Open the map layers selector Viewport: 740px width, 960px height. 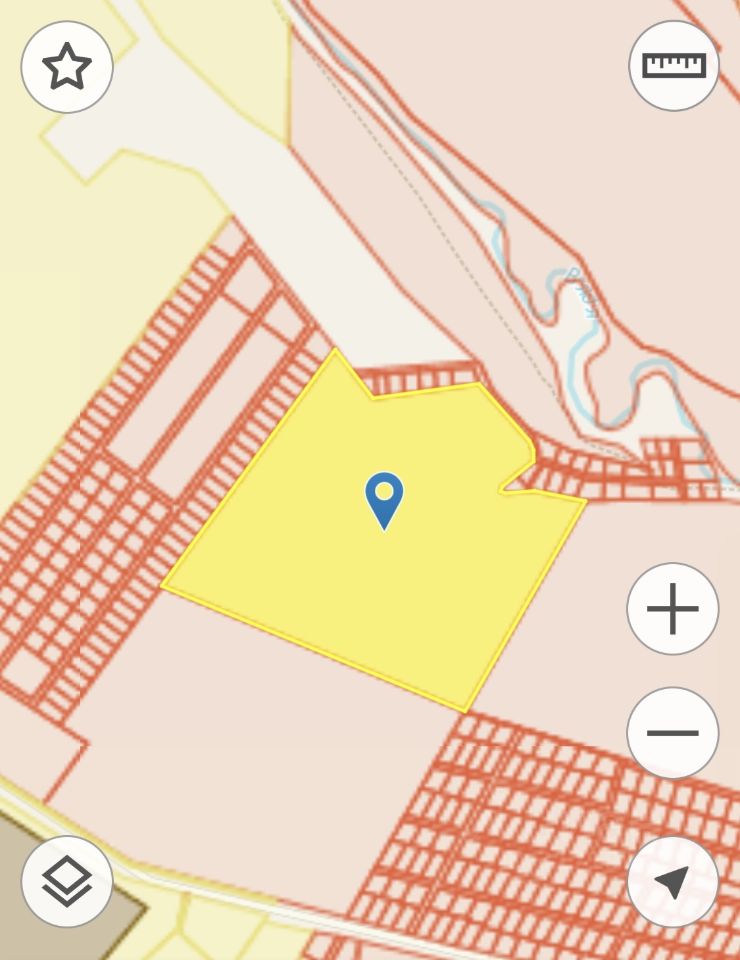pyautogui.click(x=67, y=881)
